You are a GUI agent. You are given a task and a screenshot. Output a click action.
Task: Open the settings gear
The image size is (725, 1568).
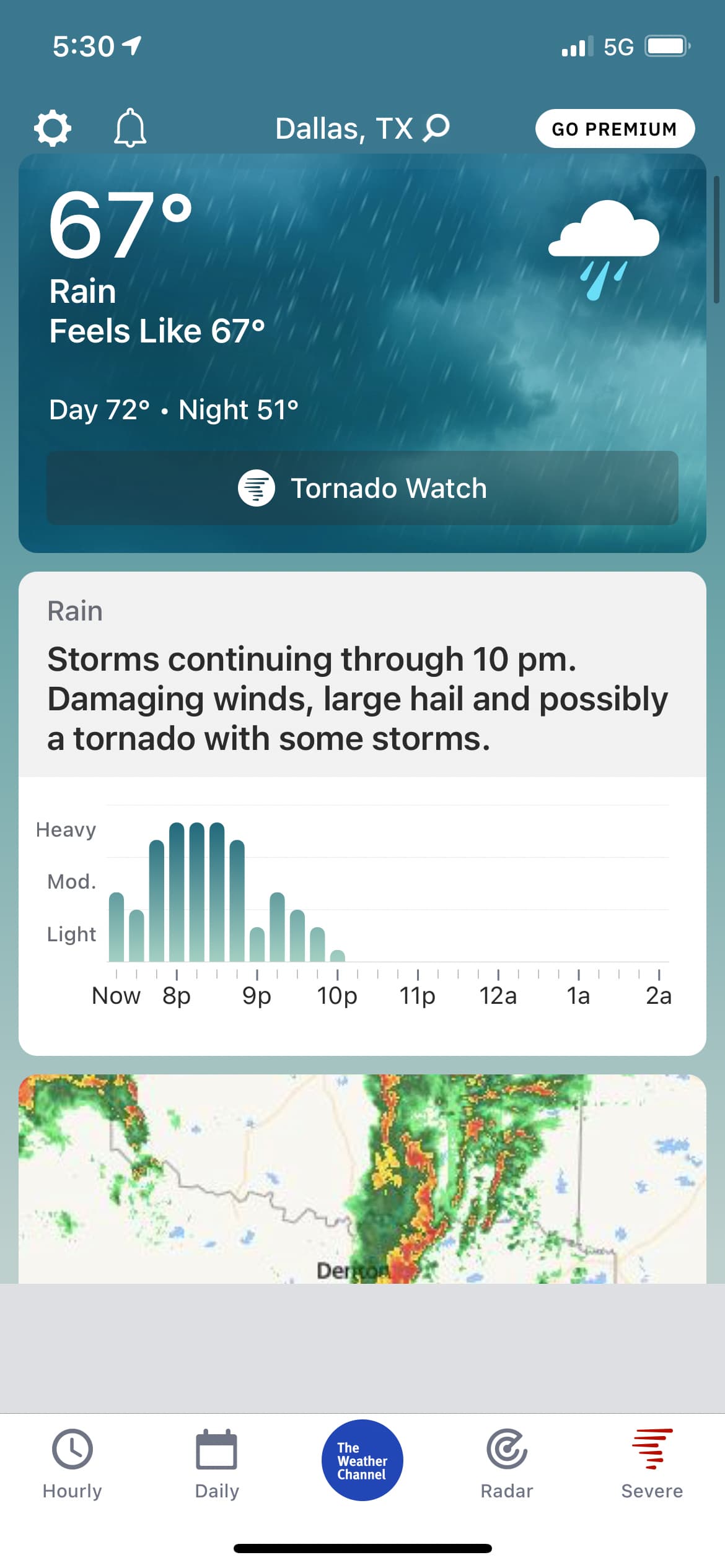pyautogui.click(x=53, y=128)
